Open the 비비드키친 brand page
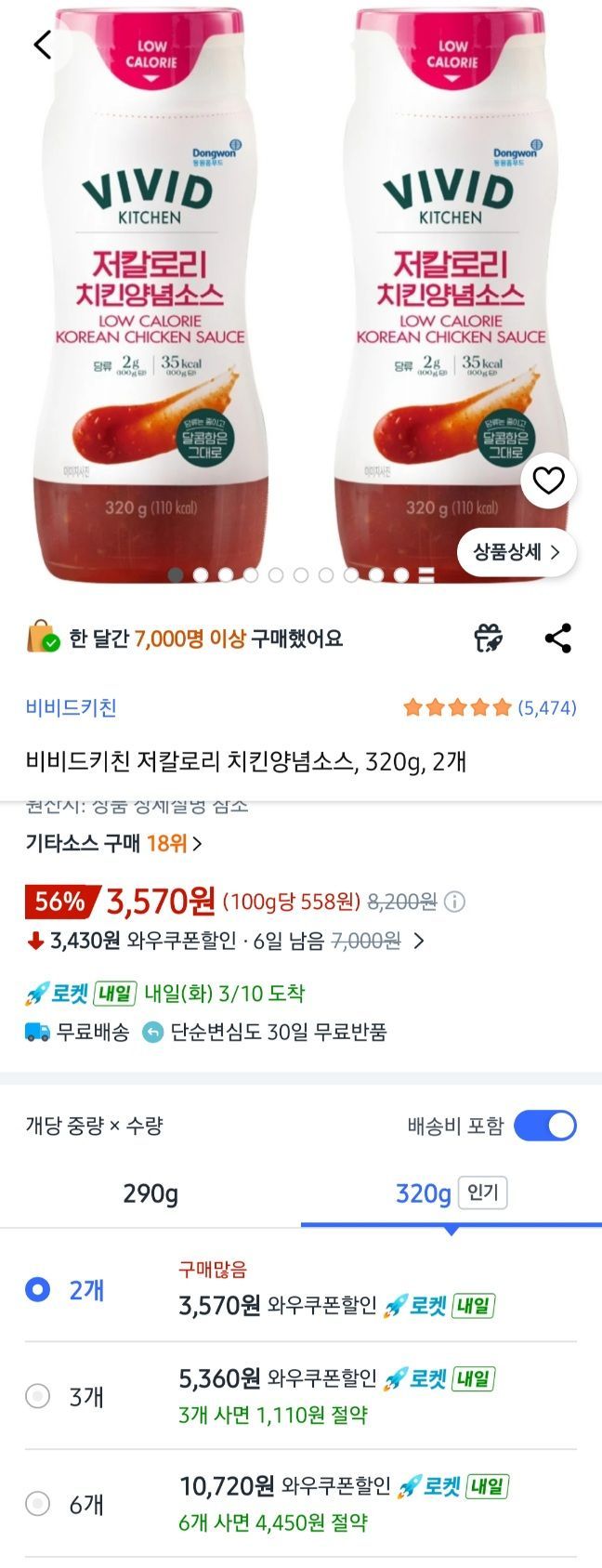The width and height of the screenshot is (602, 1568). 72,708
